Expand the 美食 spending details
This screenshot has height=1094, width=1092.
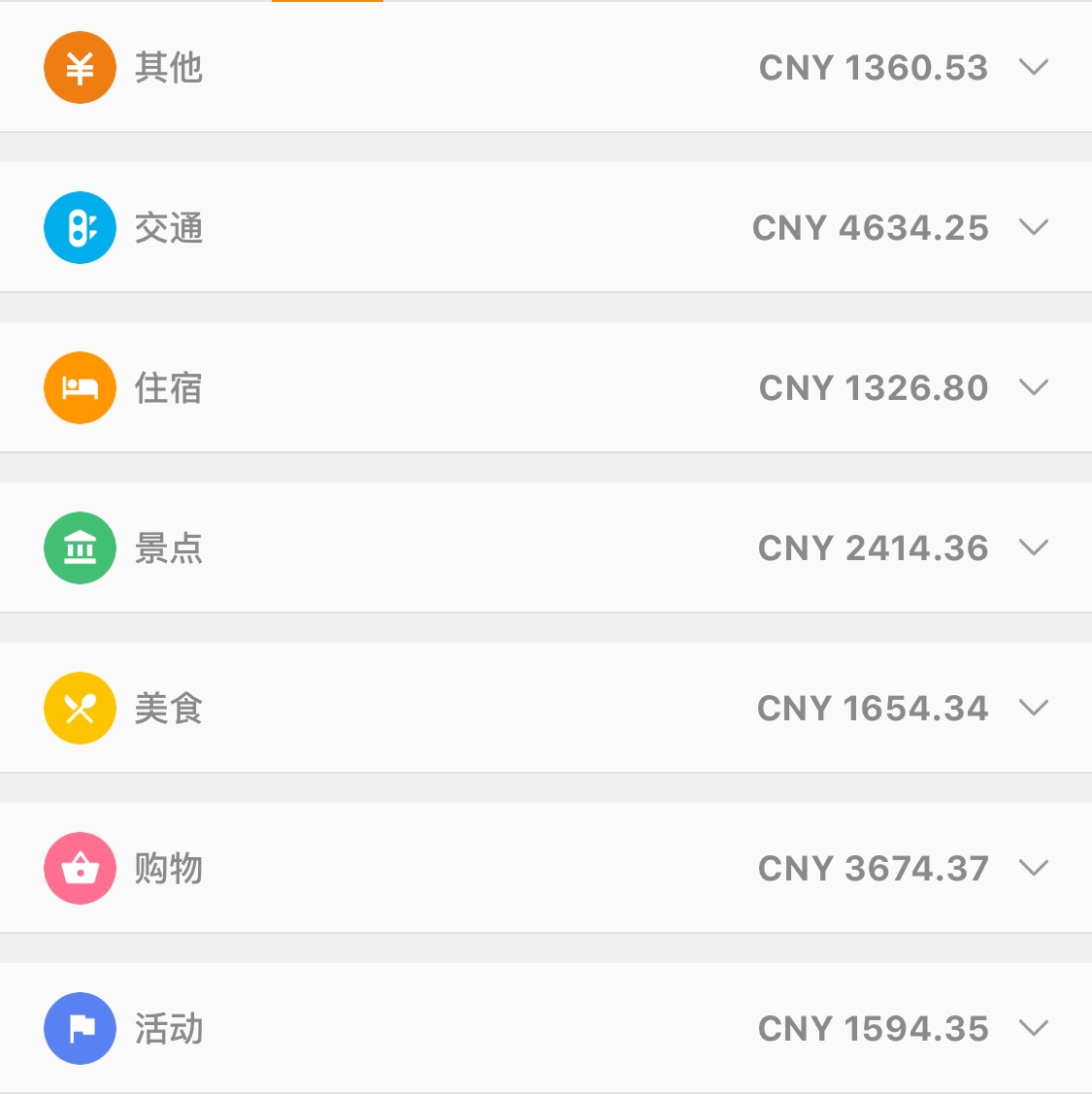[x=1035, y=708]
